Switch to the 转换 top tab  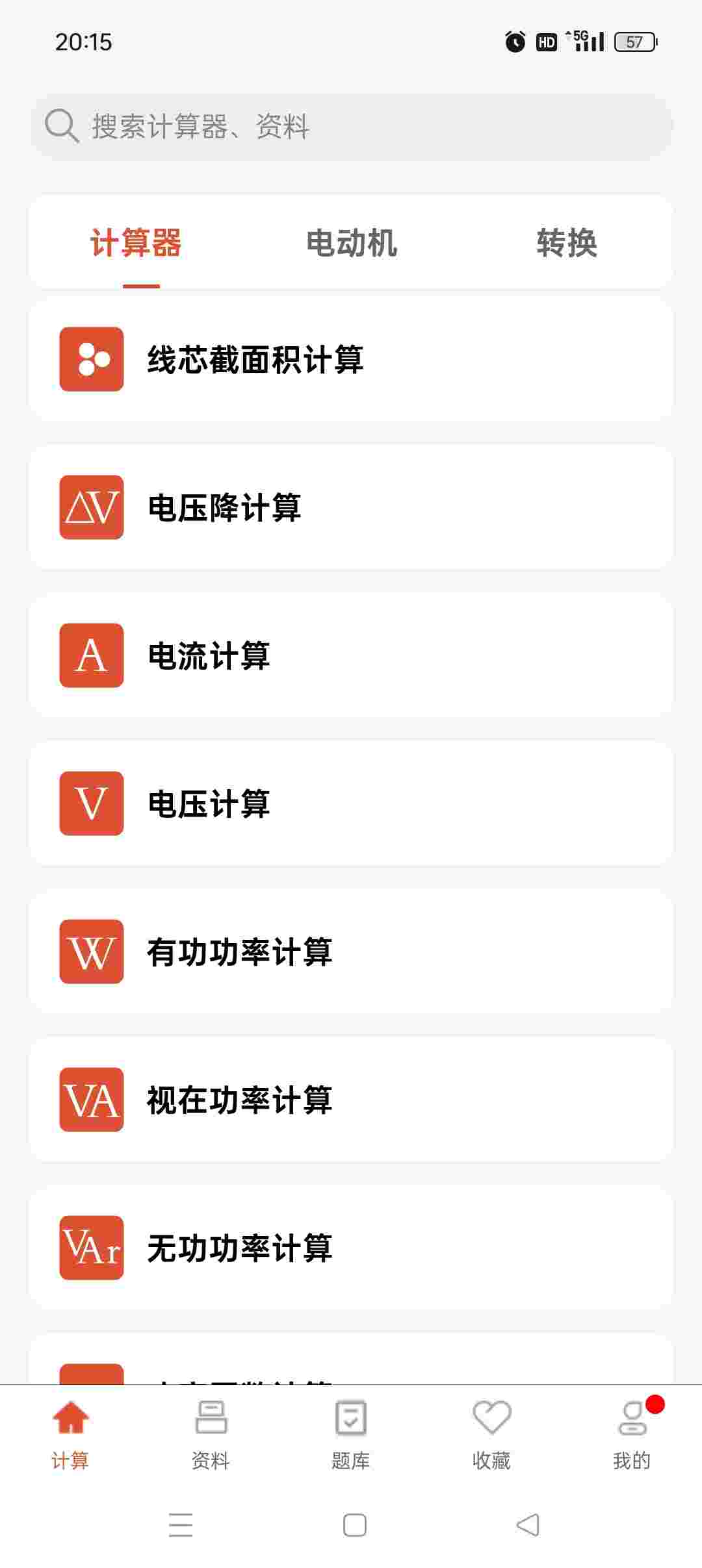566,243
